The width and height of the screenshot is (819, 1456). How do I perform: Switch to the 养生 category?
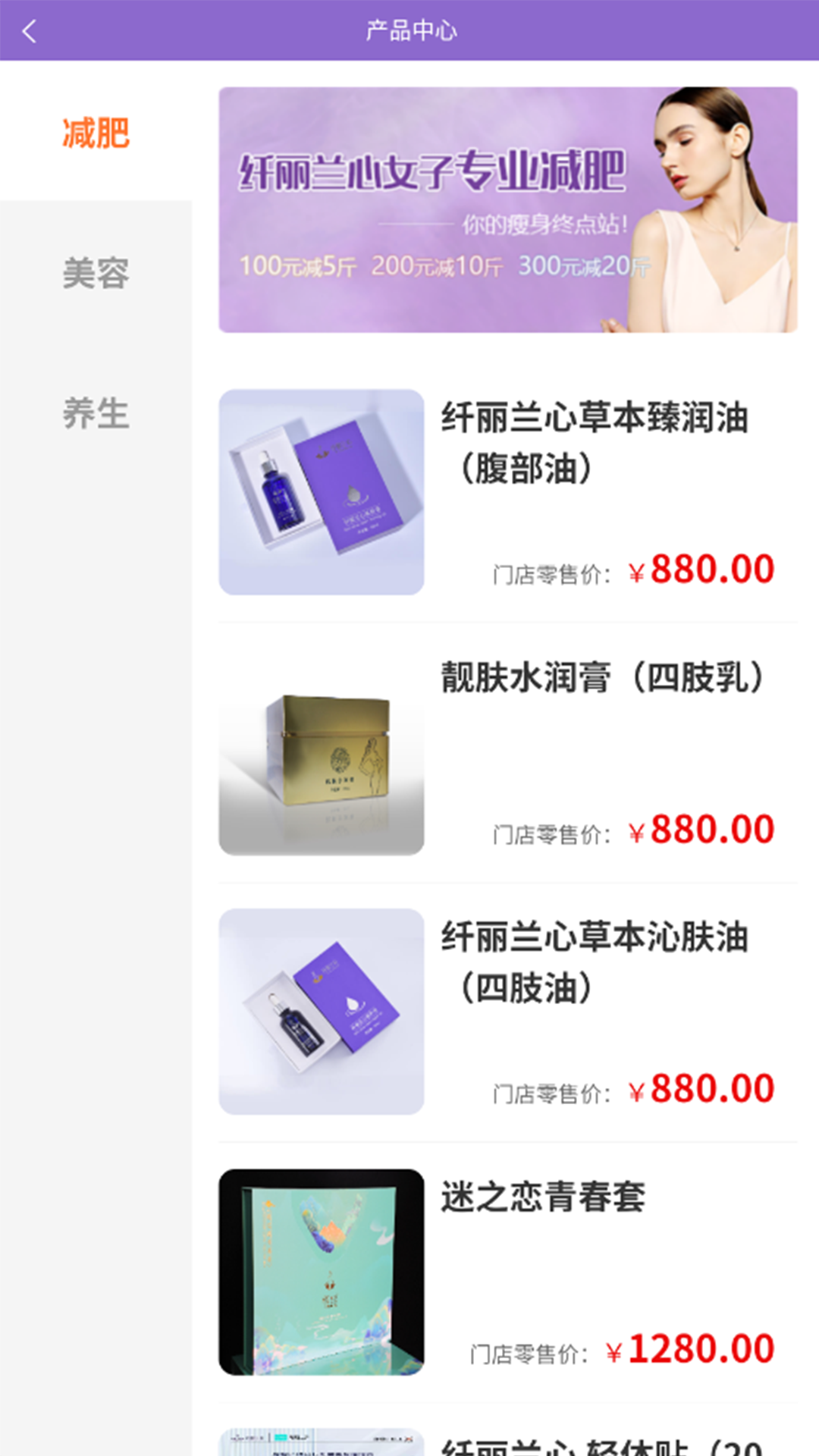[x=96, y=413]
